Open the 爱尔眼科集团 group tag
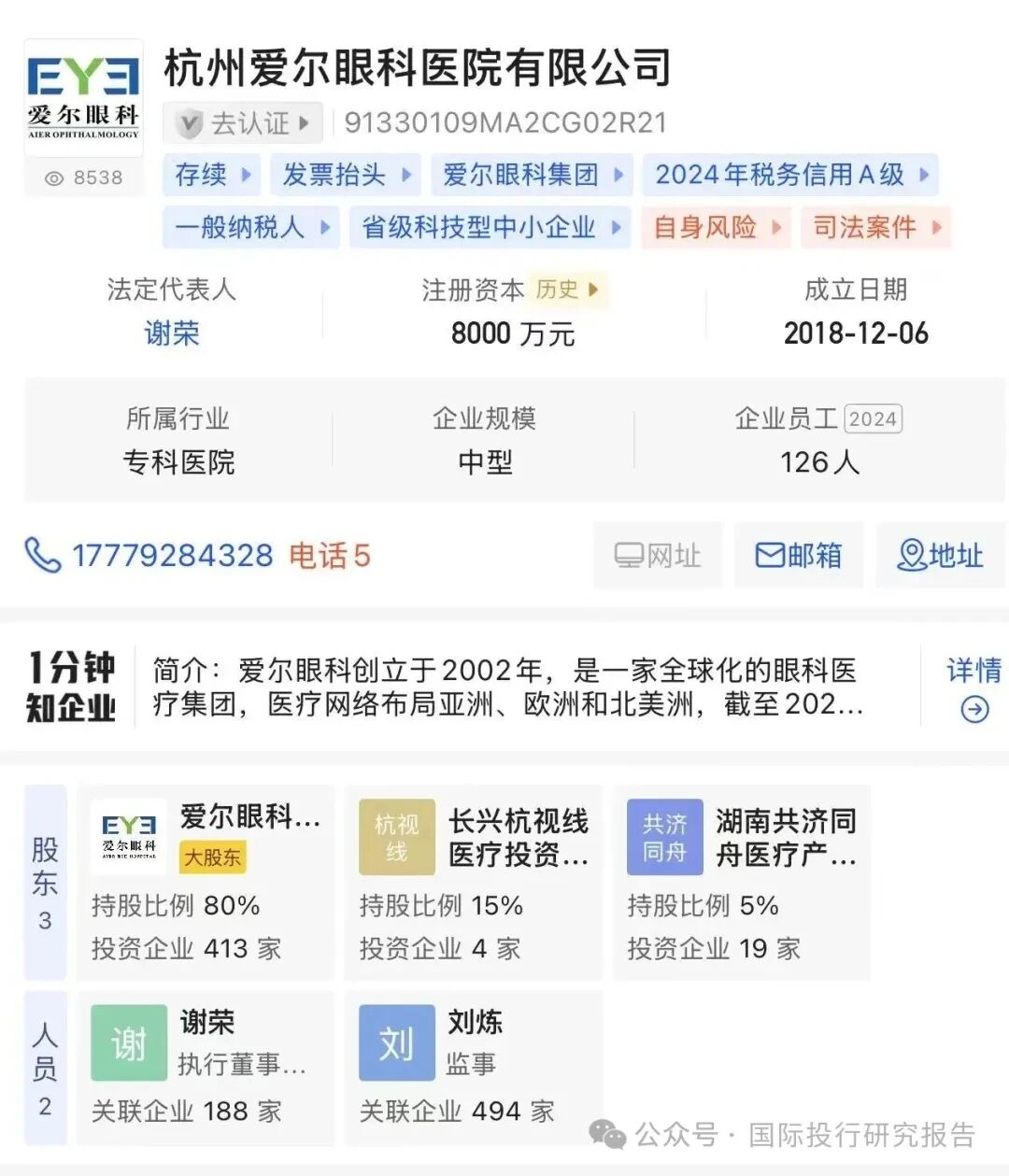The width and height of the screenshot is (1009, 1176). pyautogui.click(x=532, y=175)
